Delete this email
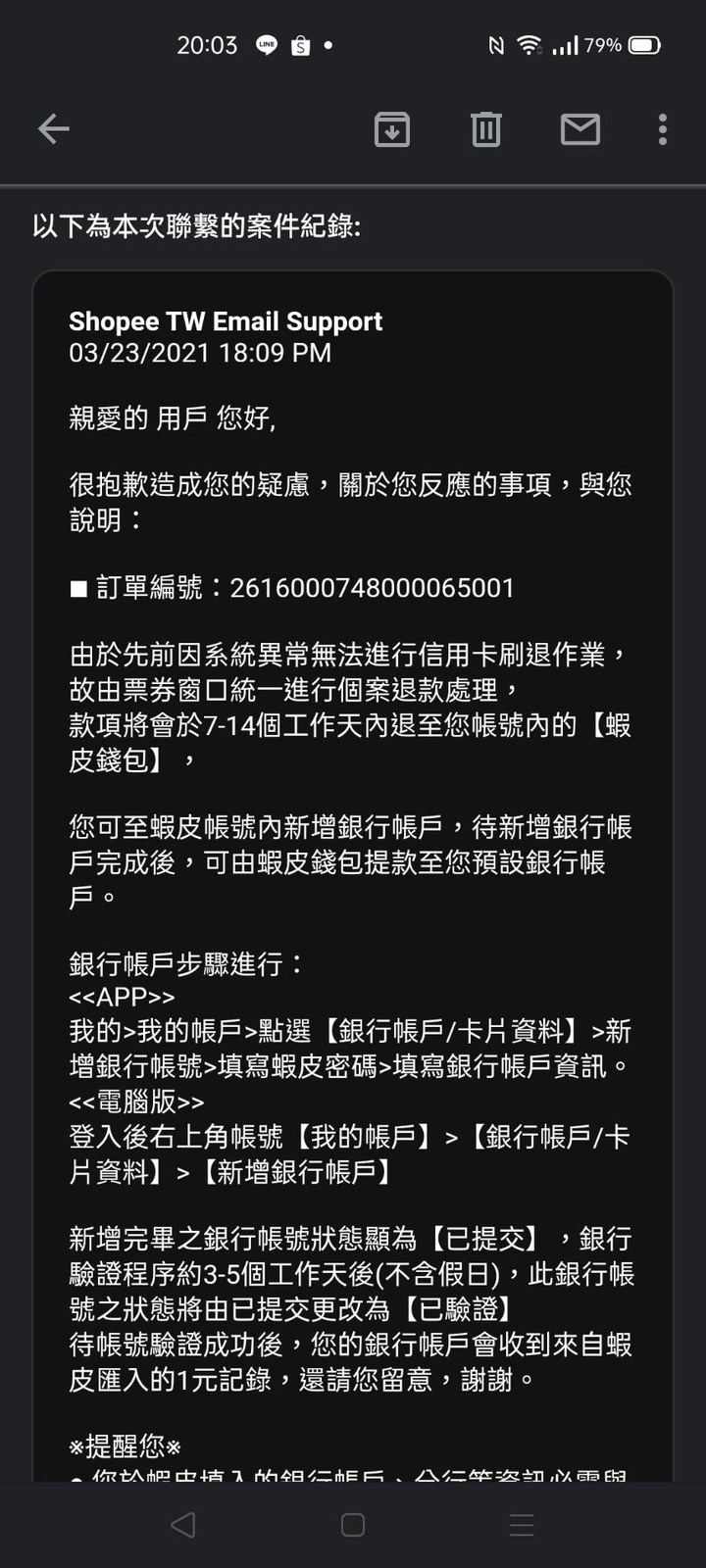 486,129
